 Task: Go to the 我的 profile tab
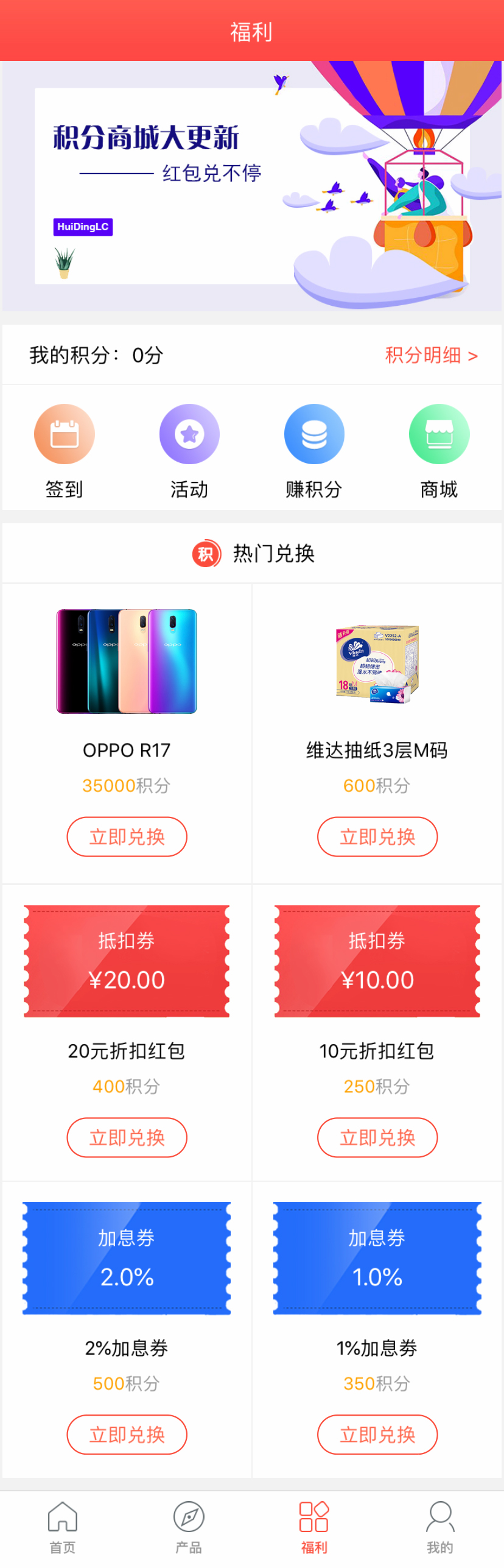click(x=439, y=1527)
